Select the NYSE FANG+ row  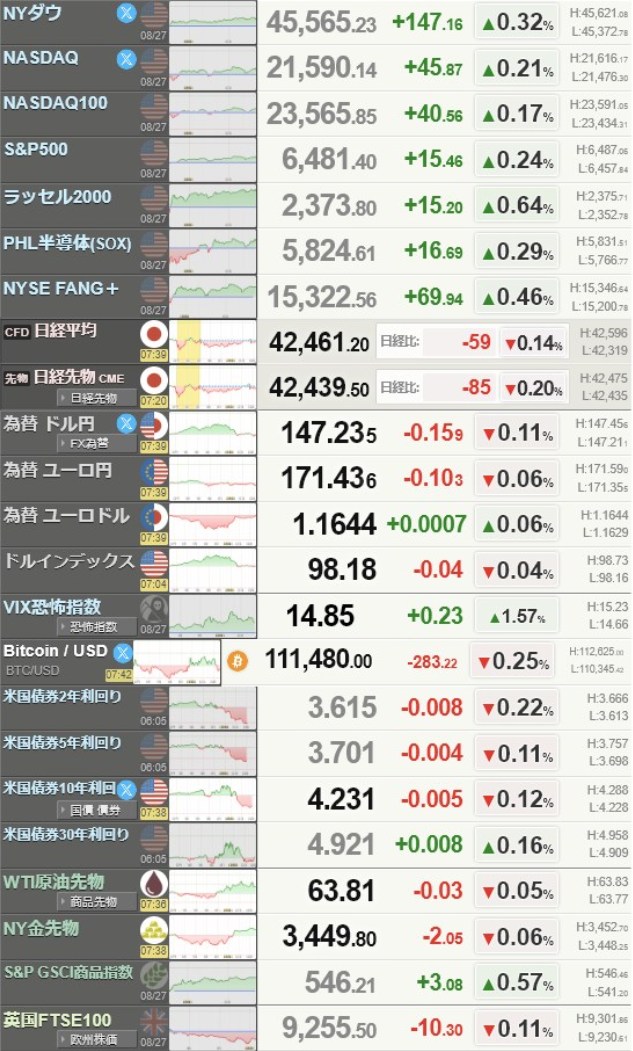(x=61, y=289)
